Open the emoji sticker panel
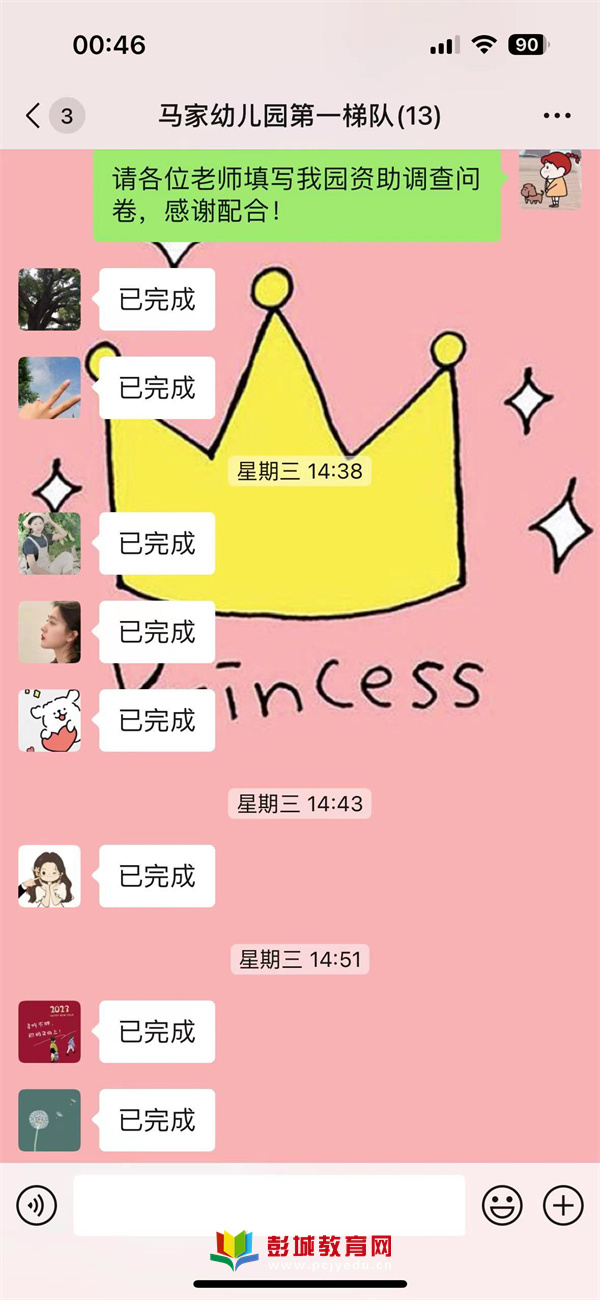 click(x=502, y=1205)
